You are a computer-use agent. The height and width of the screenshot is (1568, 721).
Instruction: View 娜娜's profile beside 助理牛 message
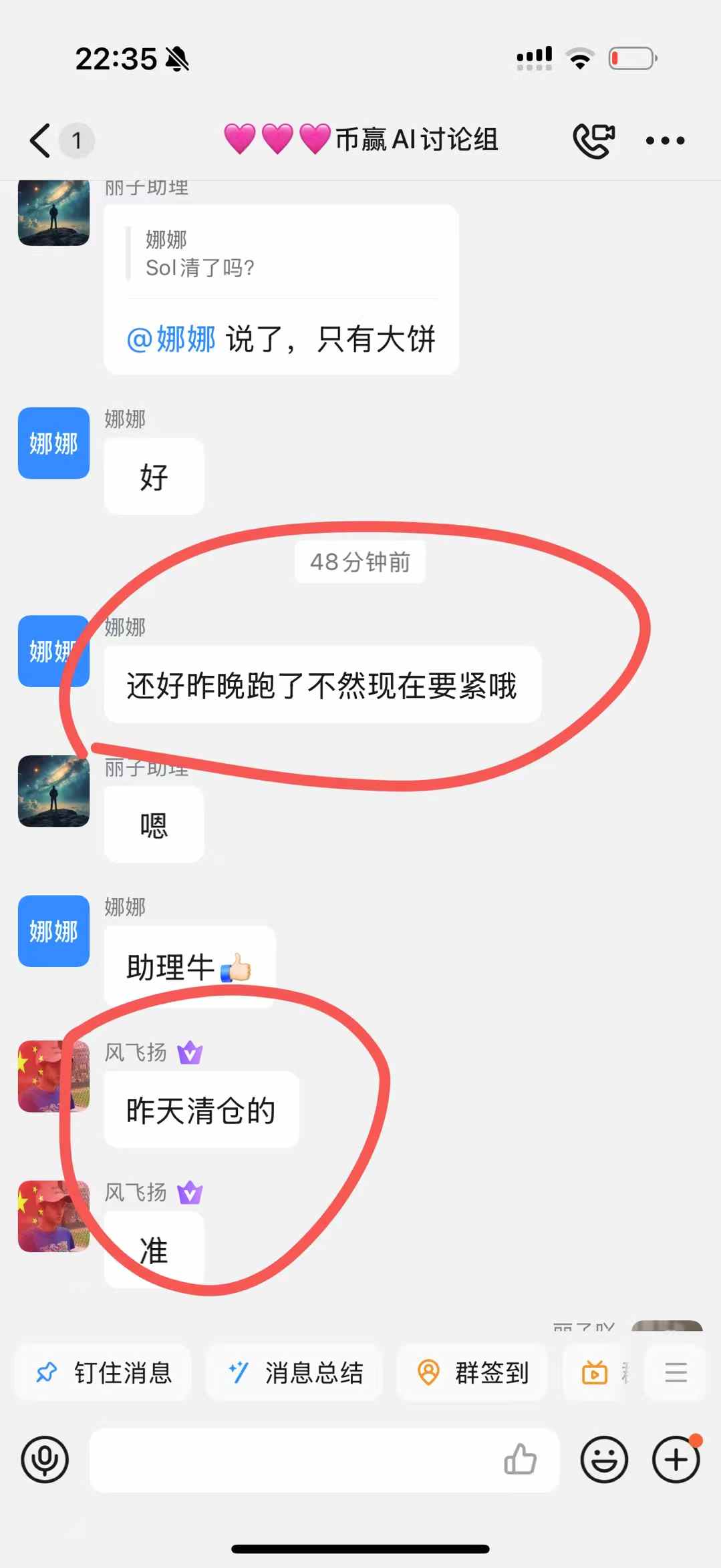pos(53,931)
